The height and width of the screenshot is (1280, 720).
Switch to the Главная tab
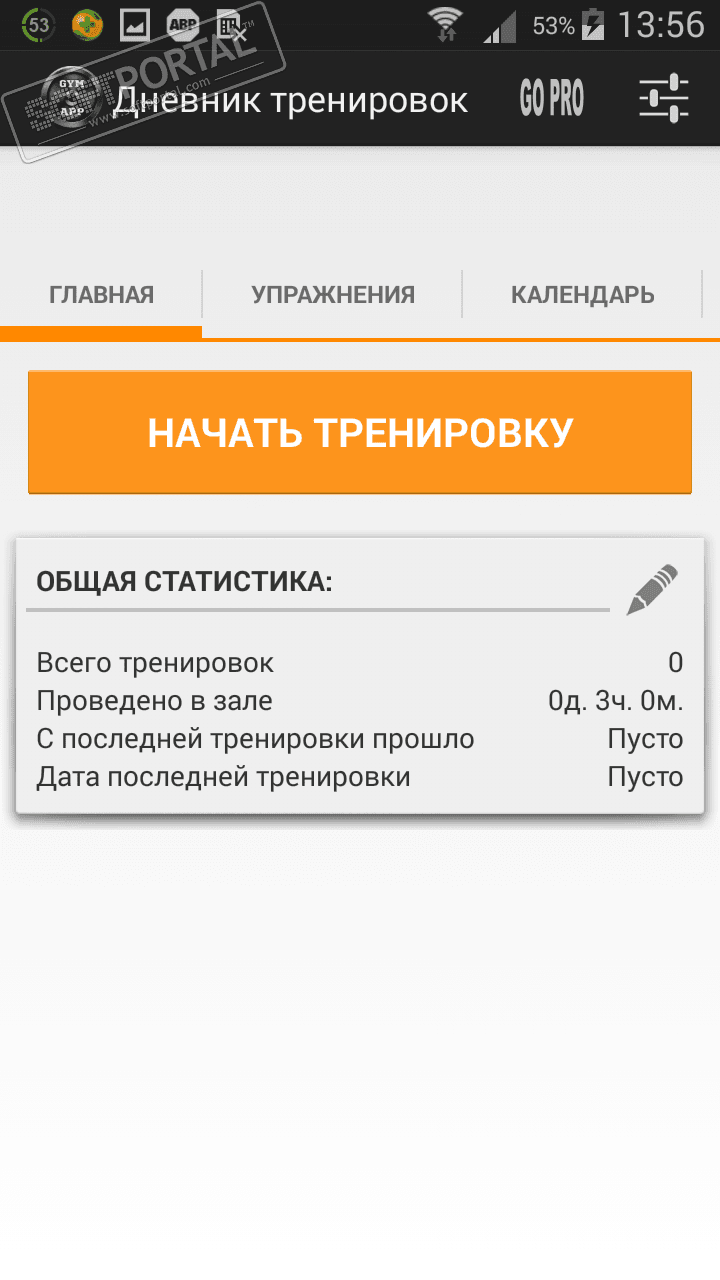(x=101, y=295)
